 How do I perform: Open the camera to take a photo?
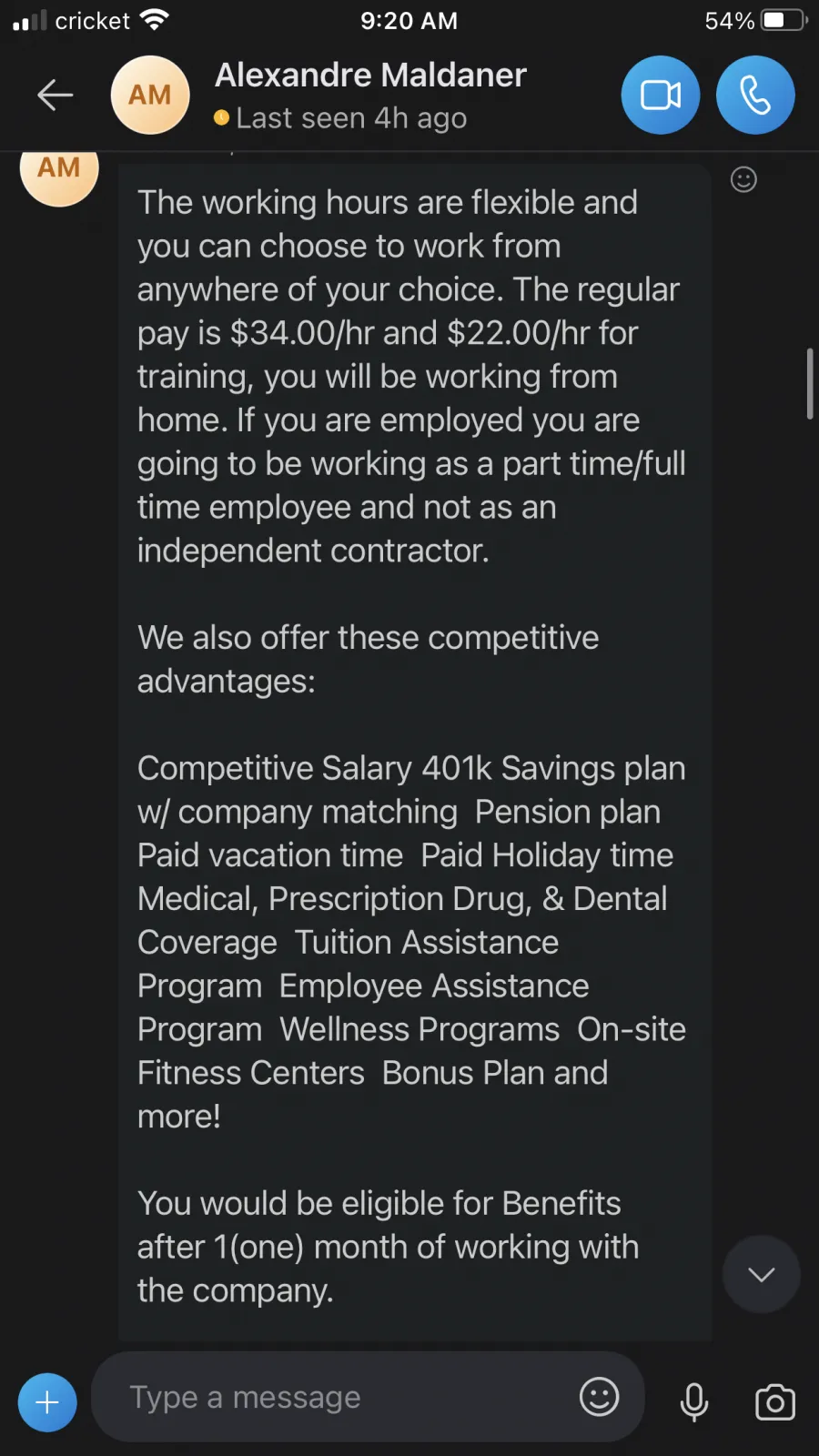(775, 1402)
